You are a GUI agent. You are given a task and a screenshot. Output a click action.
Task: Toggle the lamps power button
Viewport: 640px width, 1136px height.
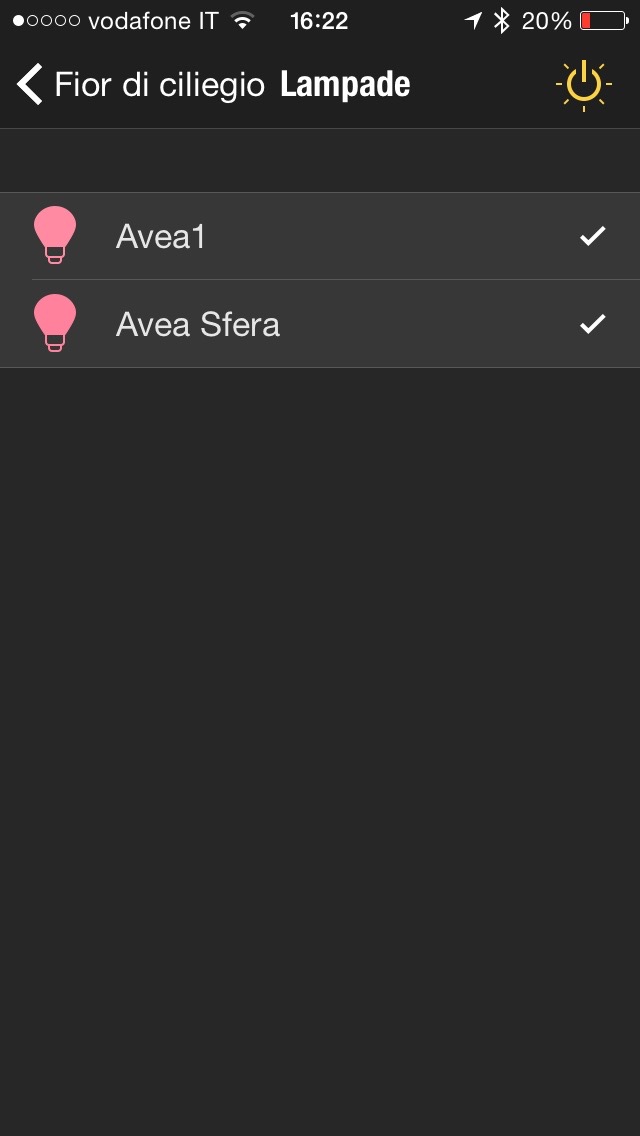pyautogui.click(x=583, y=85)
